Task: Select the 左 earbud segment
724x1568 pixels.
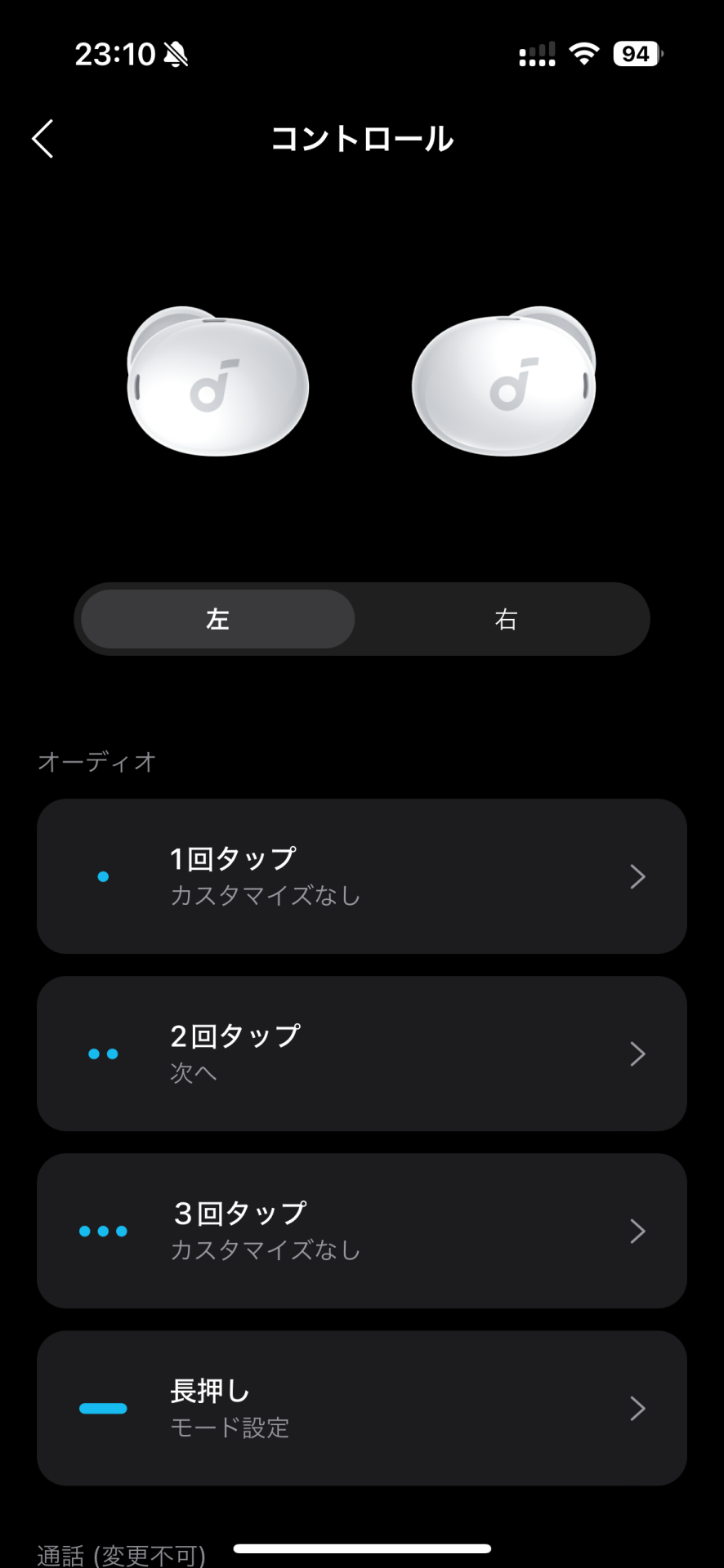Action: coord(217,619)
